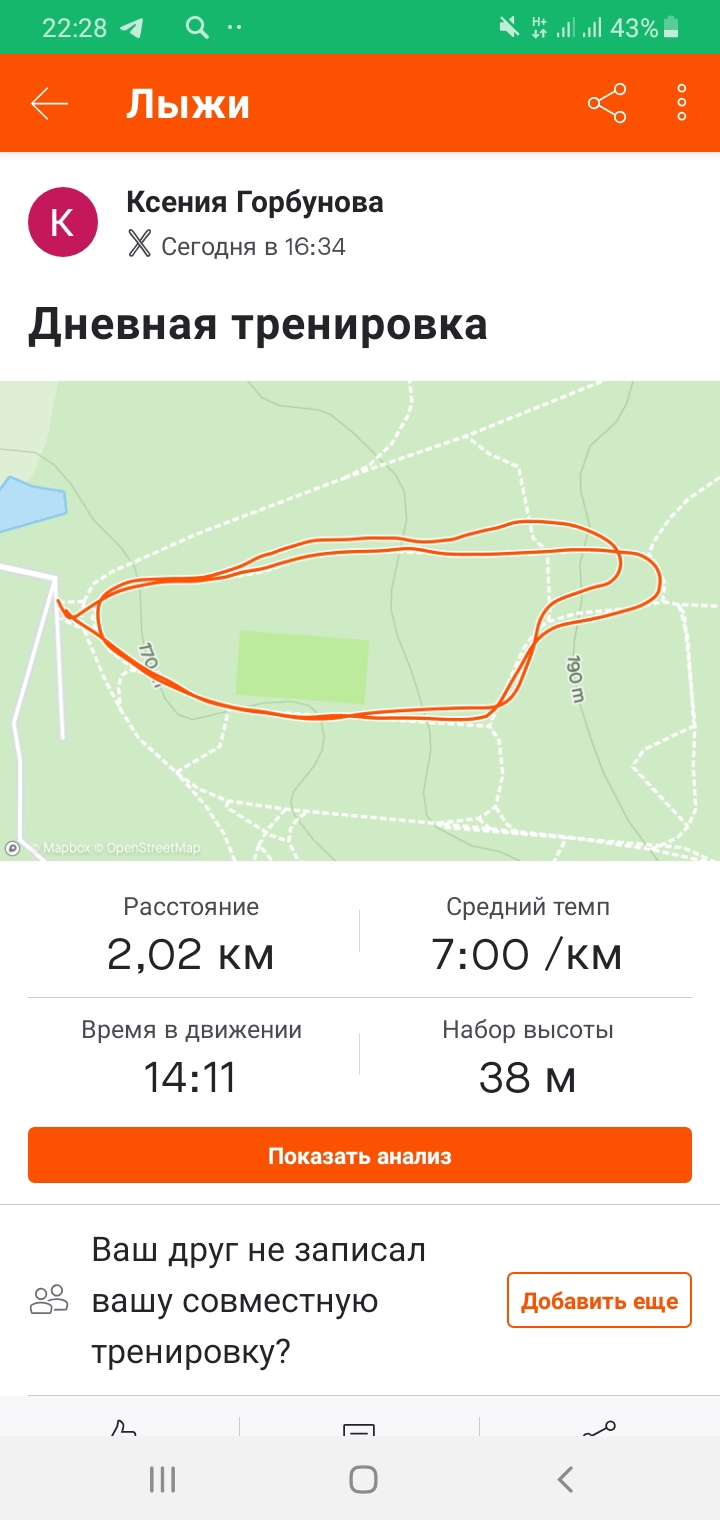The height and width of the screenshot is (1520, 720).
Task: Open Ксения Горбунова's profile avatar
Action: [62, 222]
